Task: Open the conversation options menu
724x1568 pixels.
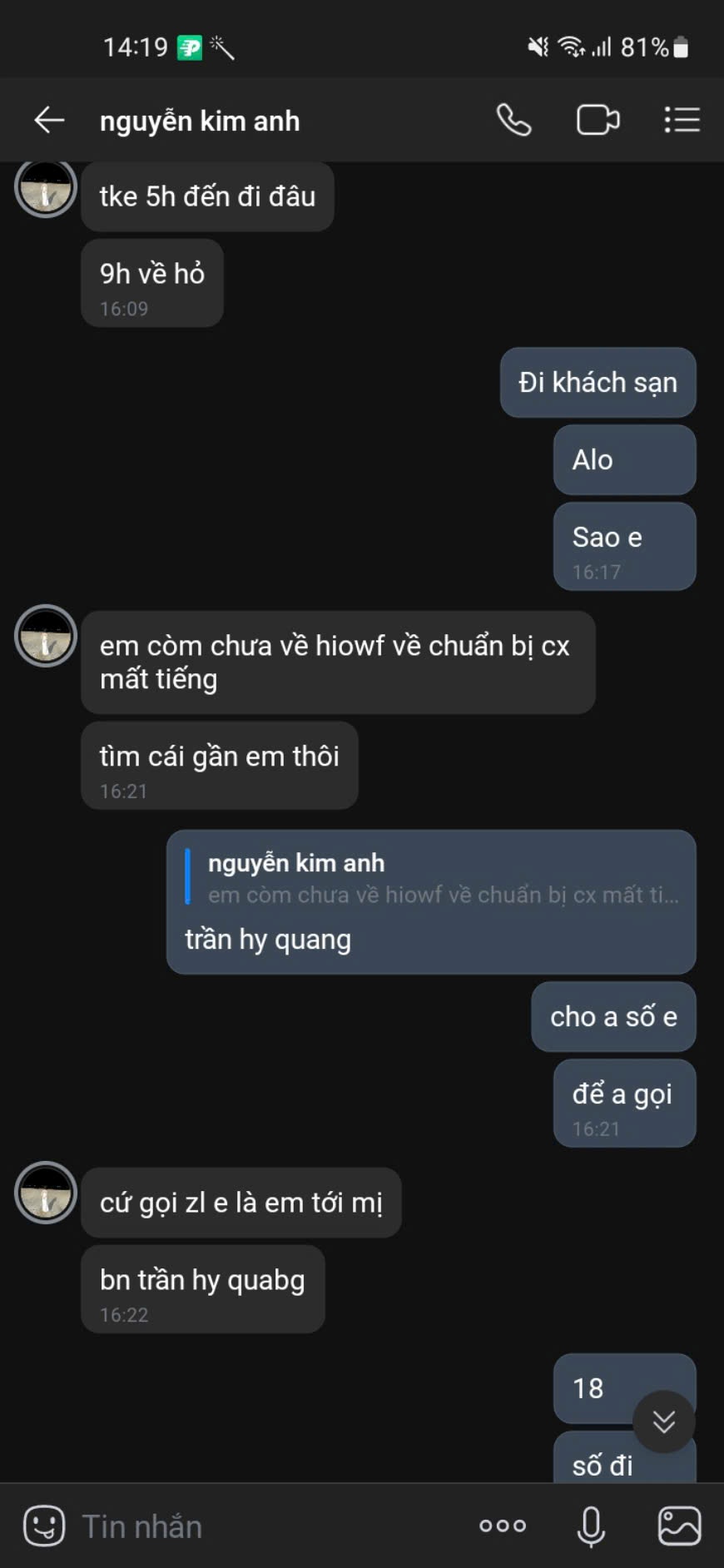Action: (682, 121)
